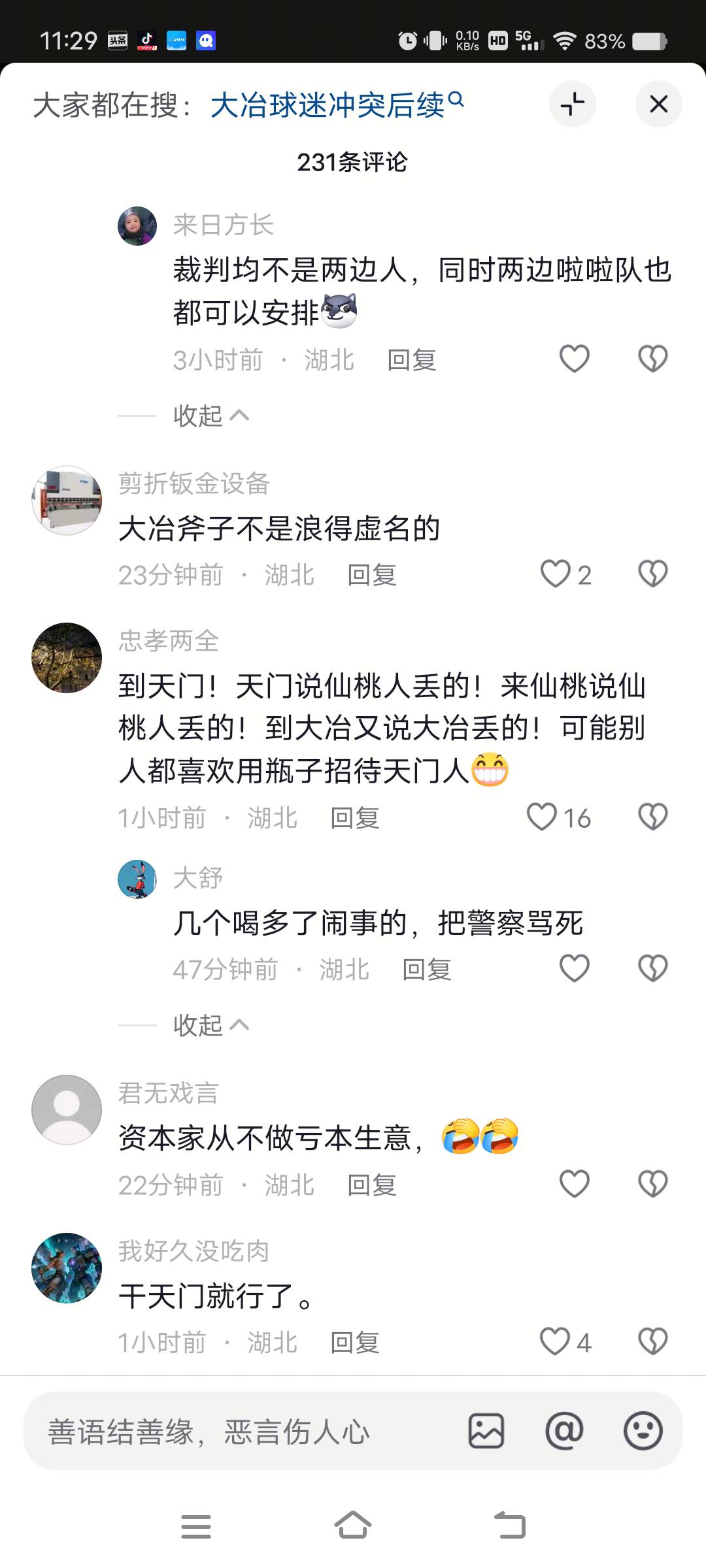Reply to 大舒's comment

pyautogui.click(x=426, y=970)
